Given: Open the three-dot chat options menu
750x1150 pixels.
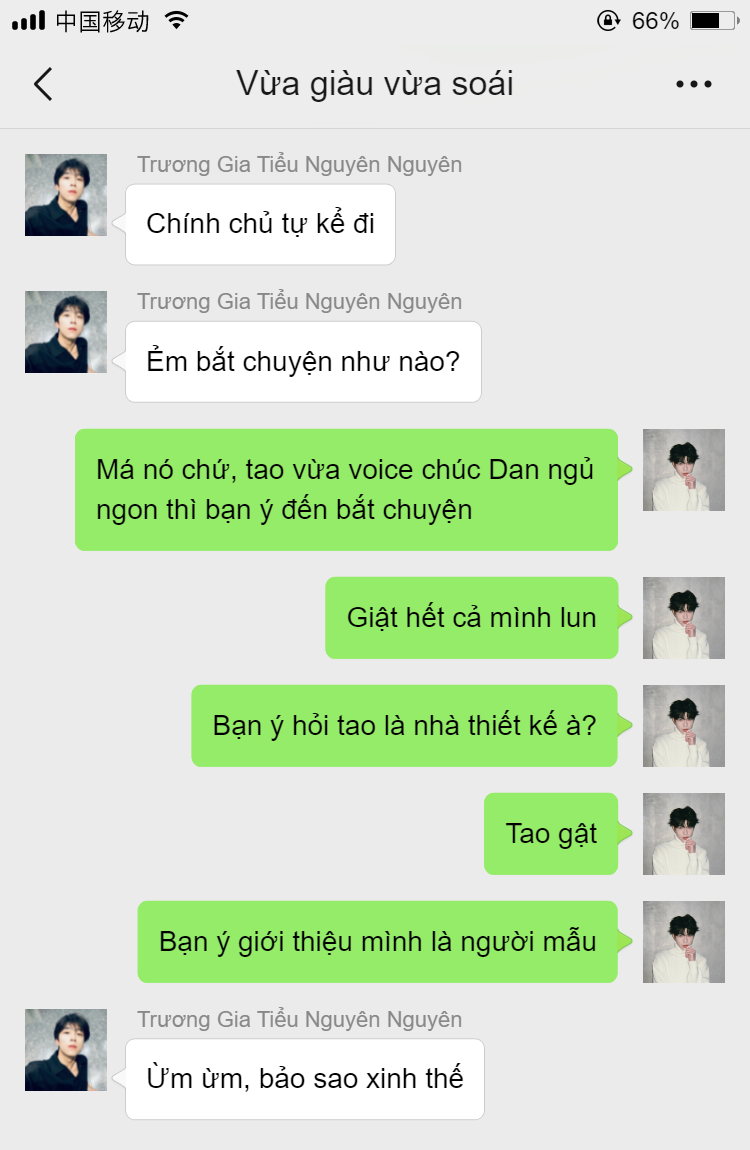Looking at the screenshot, I should (693, 85).
